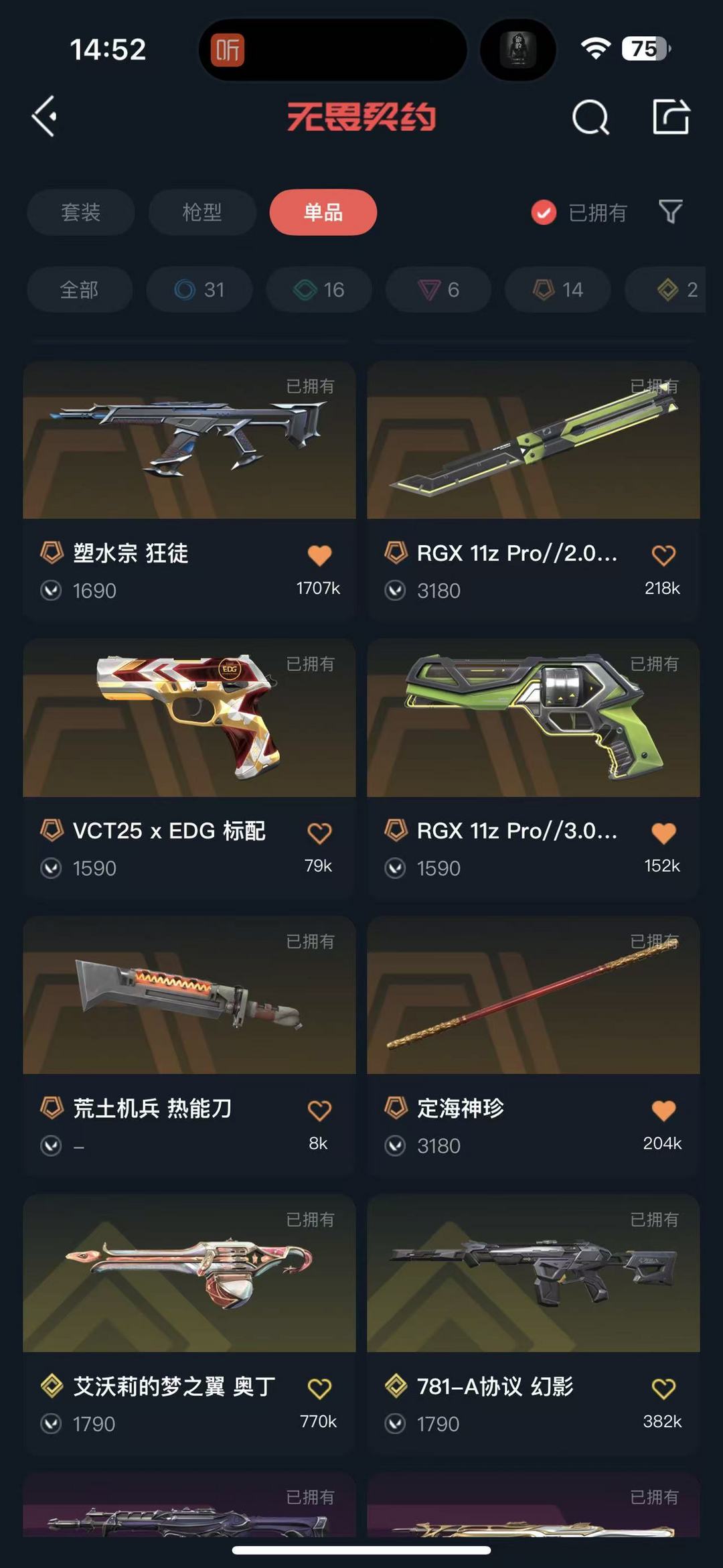Open the search magnifier icon
This screenshot has height=1568, width=723.
590,117
